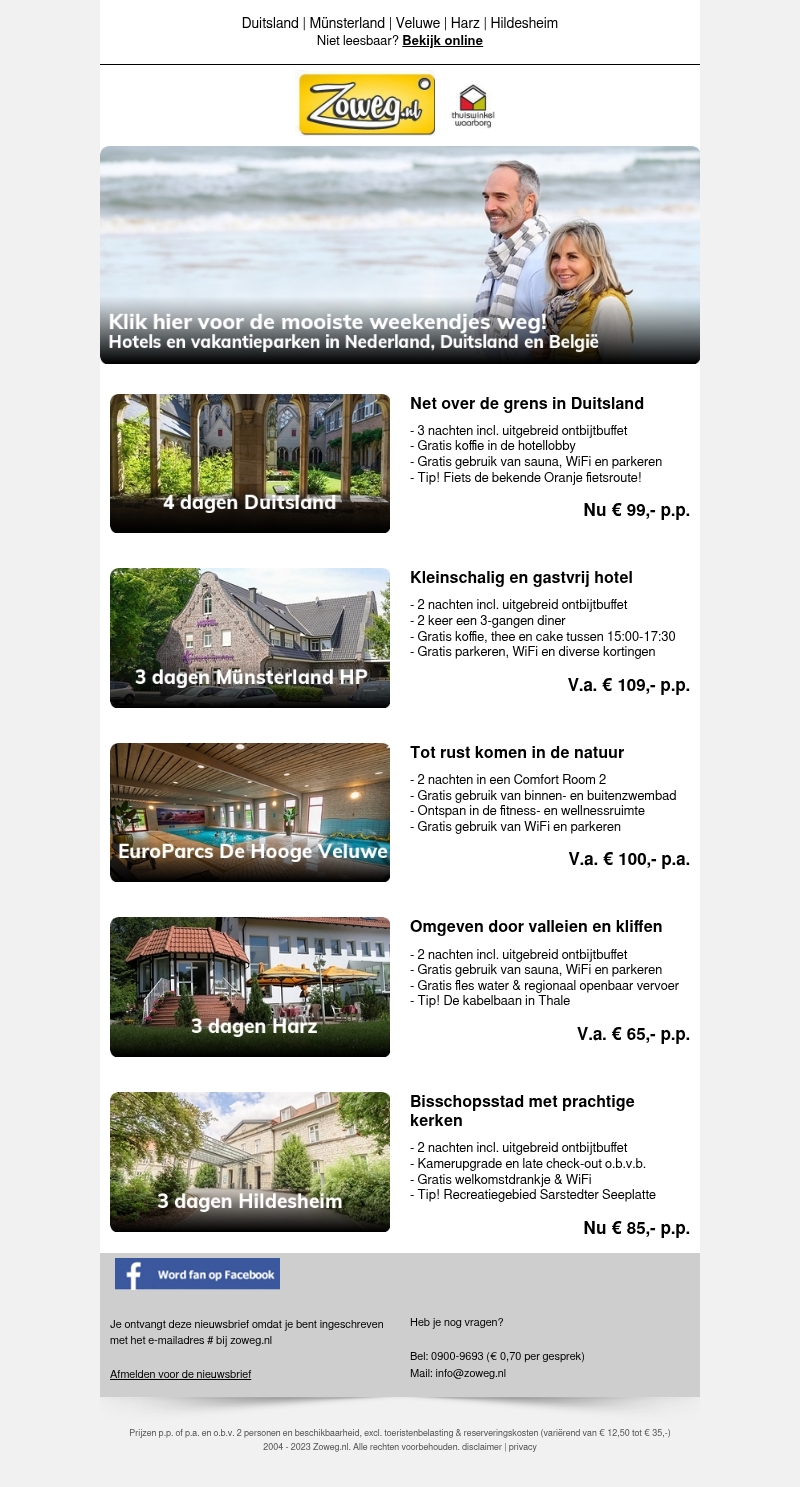Open the disclaimer link in footer
The width and height of the screenshot is (800, 1487).
[x=482, y=1446]
